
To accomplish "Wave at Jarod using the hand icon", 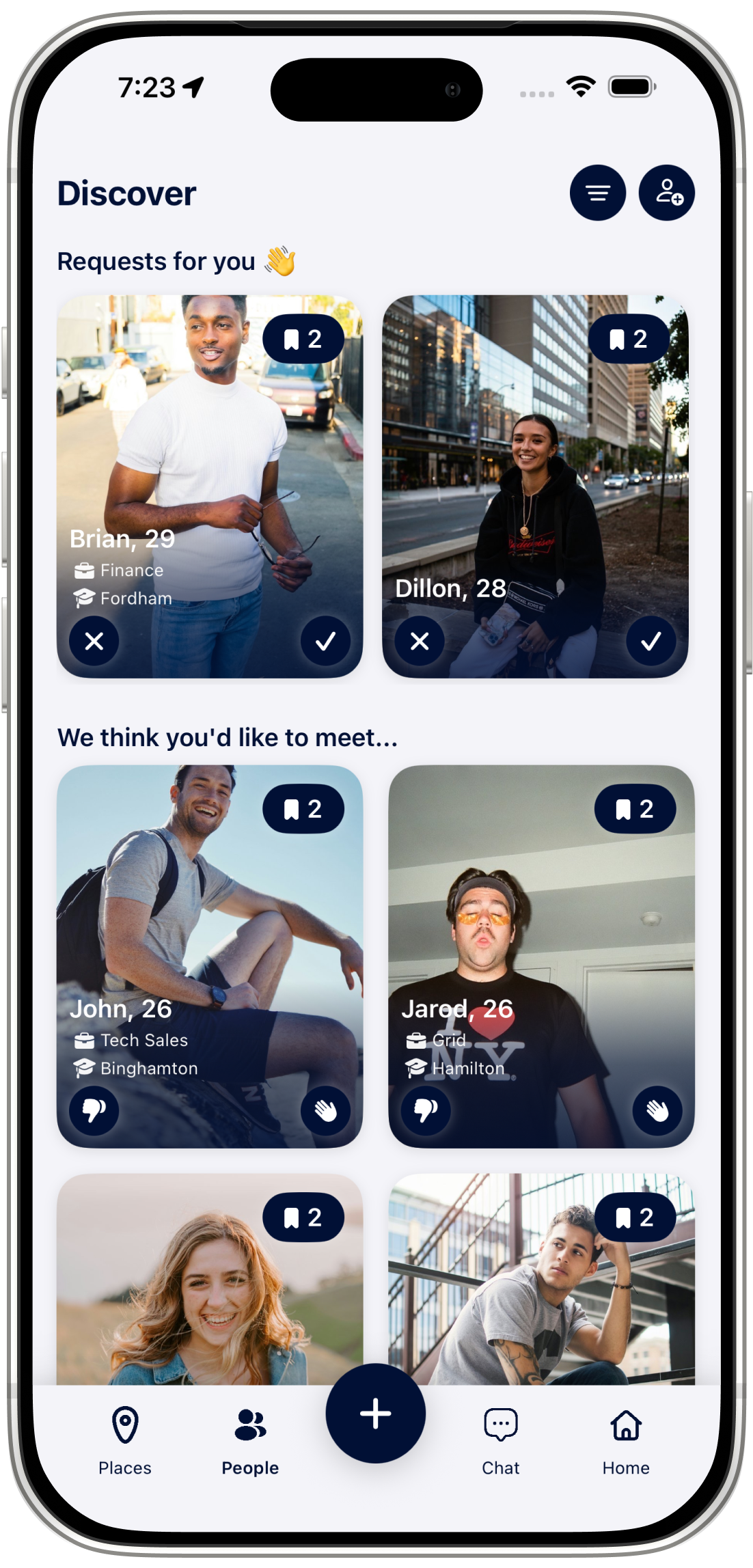I will pos(656,1111).
